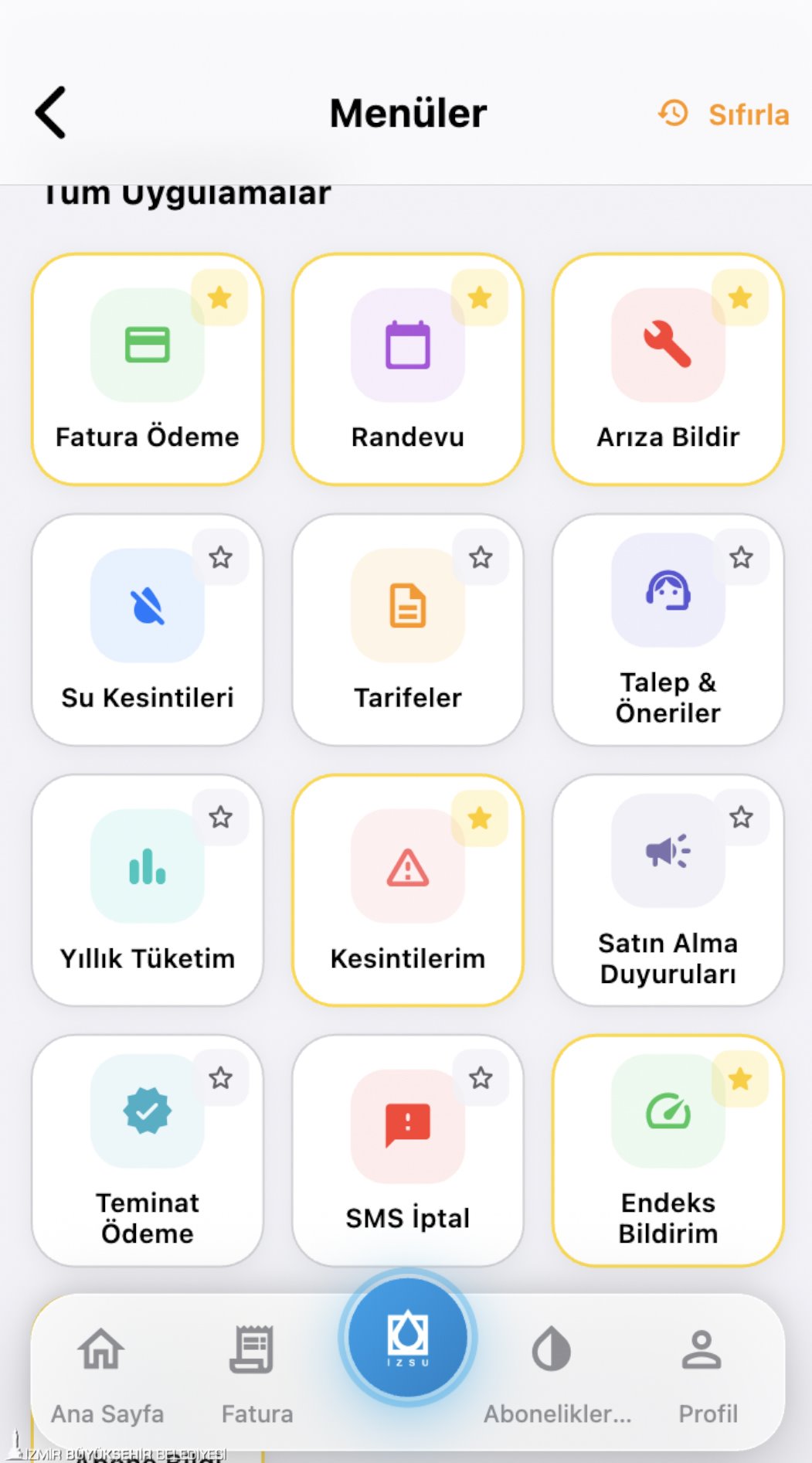Tap Sıfırla to reset menus

[724, 114]
